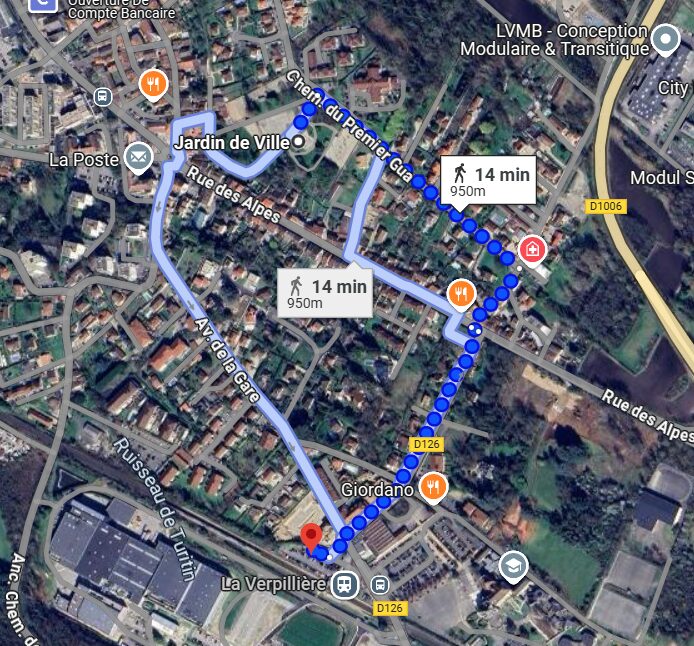Screen dimensions: 694x646
Task: Tap the red destination pin
Action: click(311, 537)
